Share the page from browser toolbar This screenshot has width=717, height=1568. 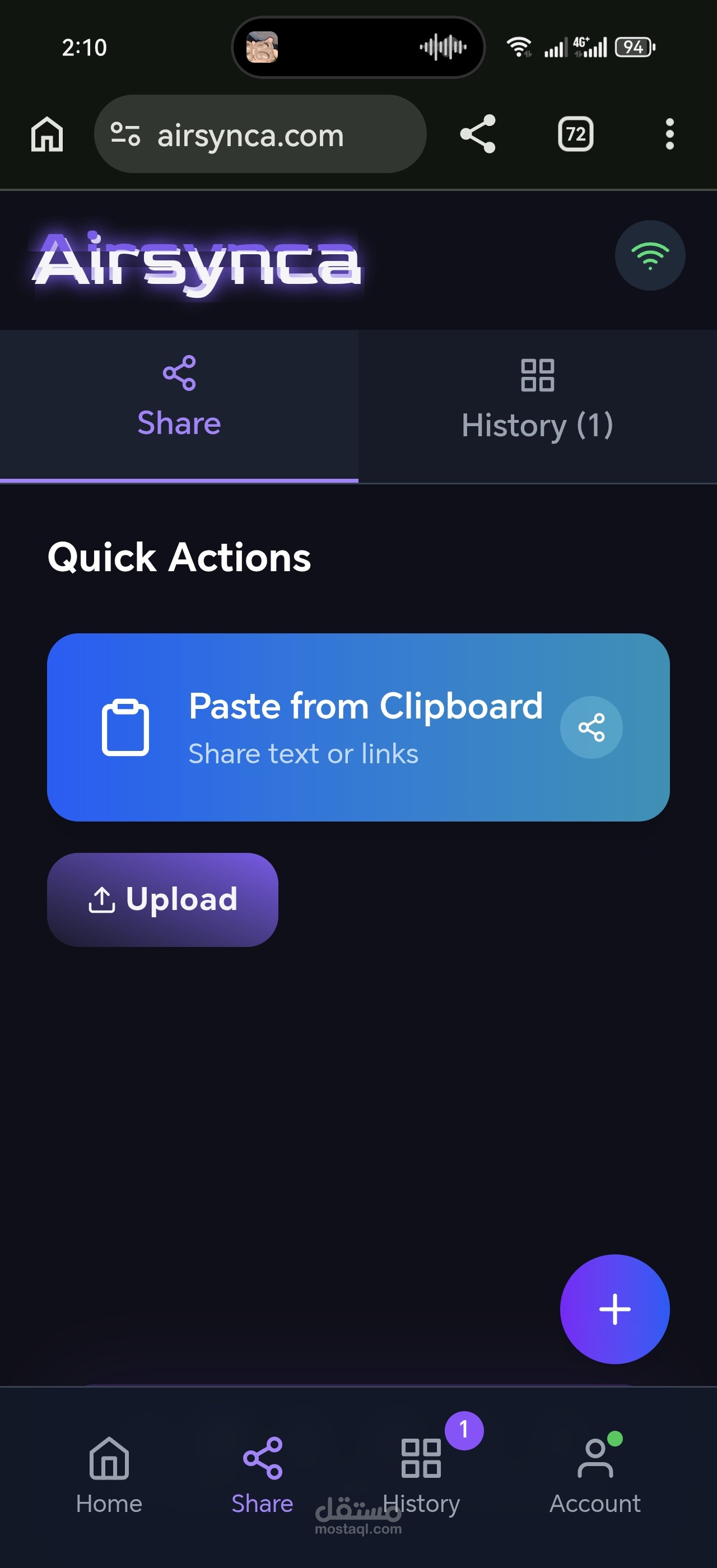point(478,134)
